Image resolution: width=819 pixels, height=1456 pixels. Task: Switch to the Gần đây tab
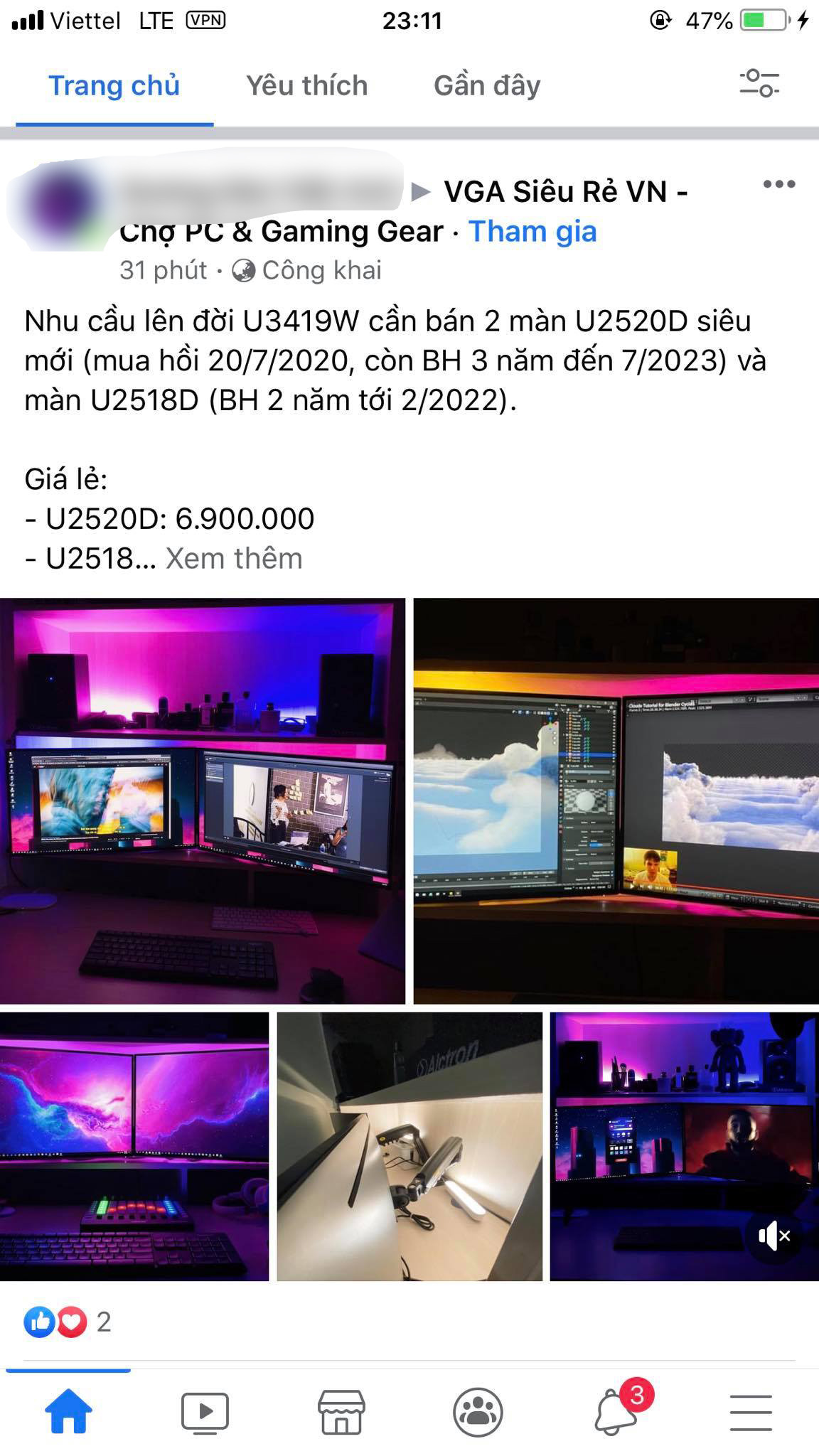pyautogui.click(x=487, y=85)
